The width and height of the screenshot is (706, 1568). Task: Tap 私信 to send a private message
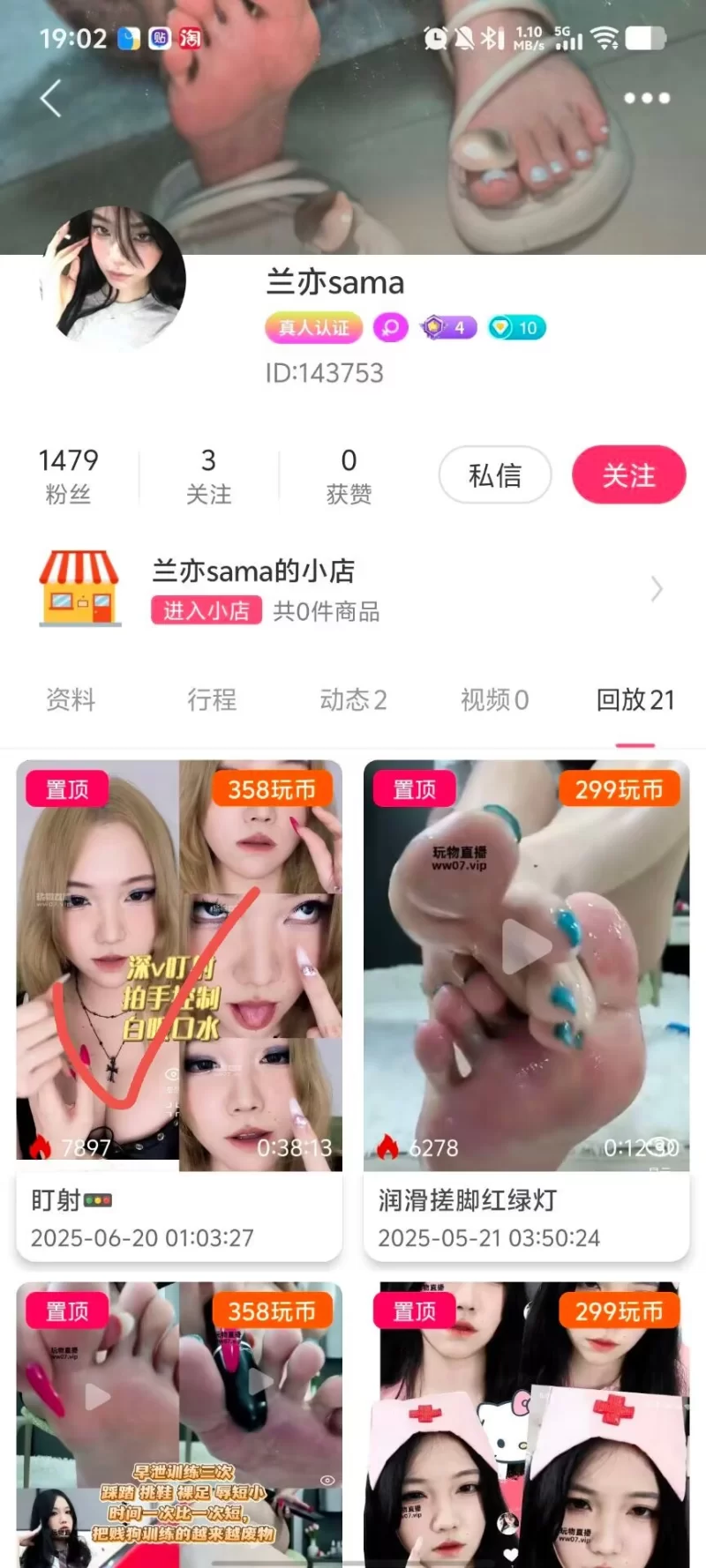tap(495, 475)
